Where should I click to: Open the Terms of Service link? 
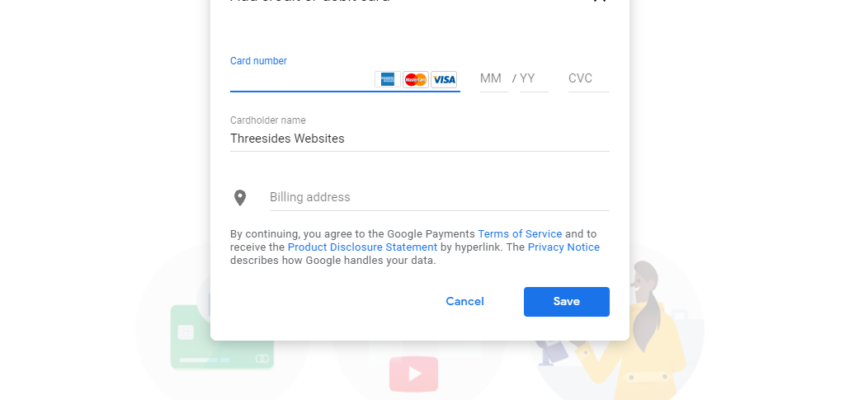point(520,233)
